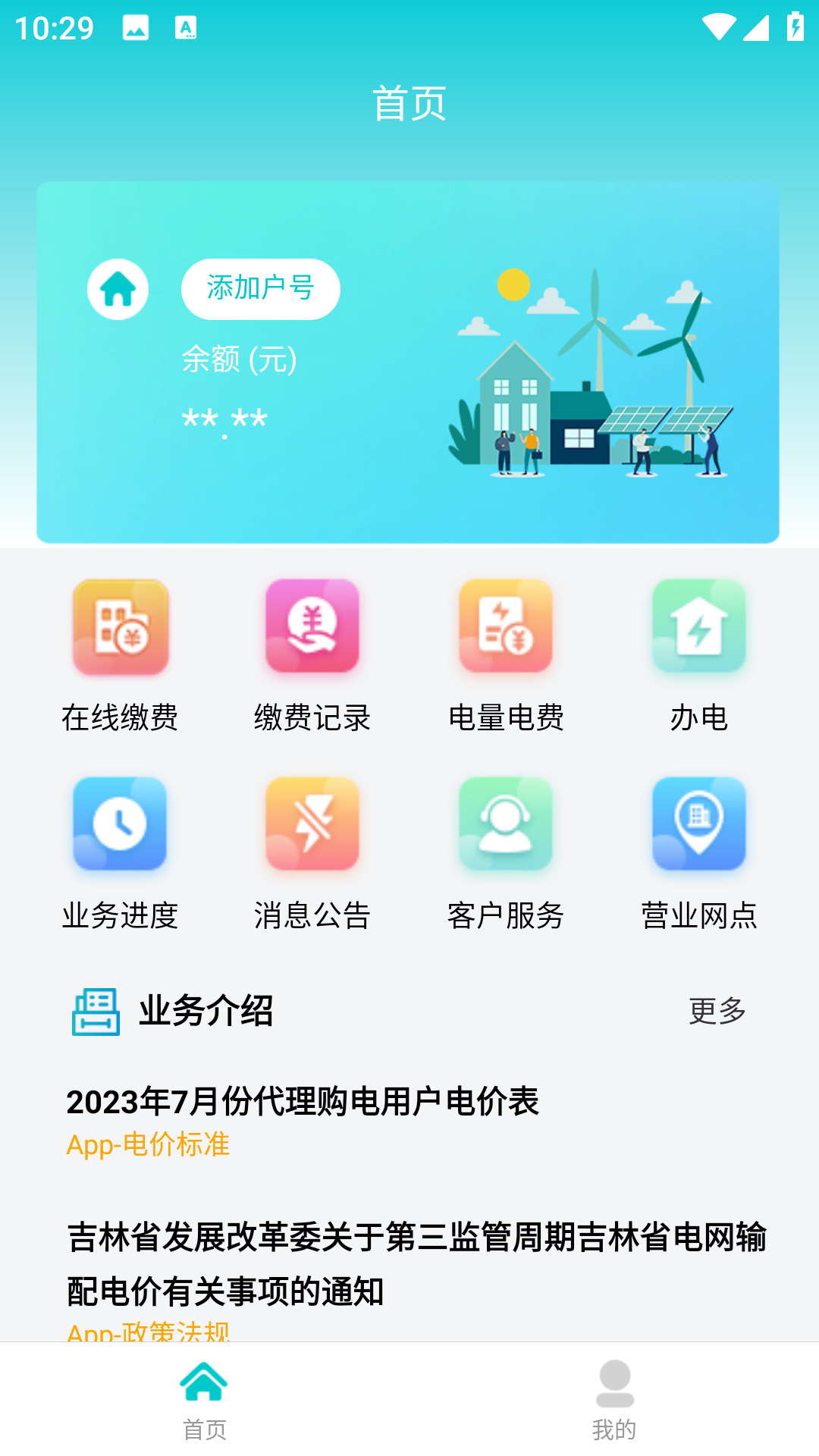Tap 更多 next to 业务介绍
The height and width of the screenshot is (1456, 819).
click(x=717, y=1011)
